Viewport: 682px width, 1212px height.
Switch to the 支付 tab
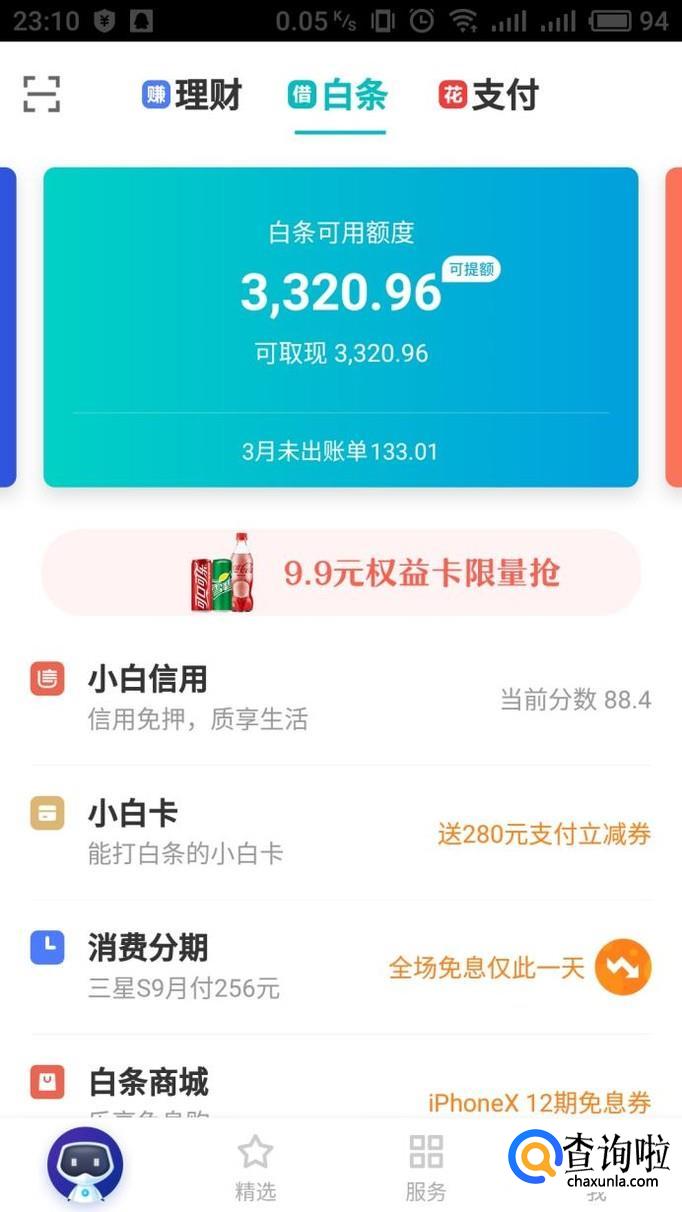[489, 95]
